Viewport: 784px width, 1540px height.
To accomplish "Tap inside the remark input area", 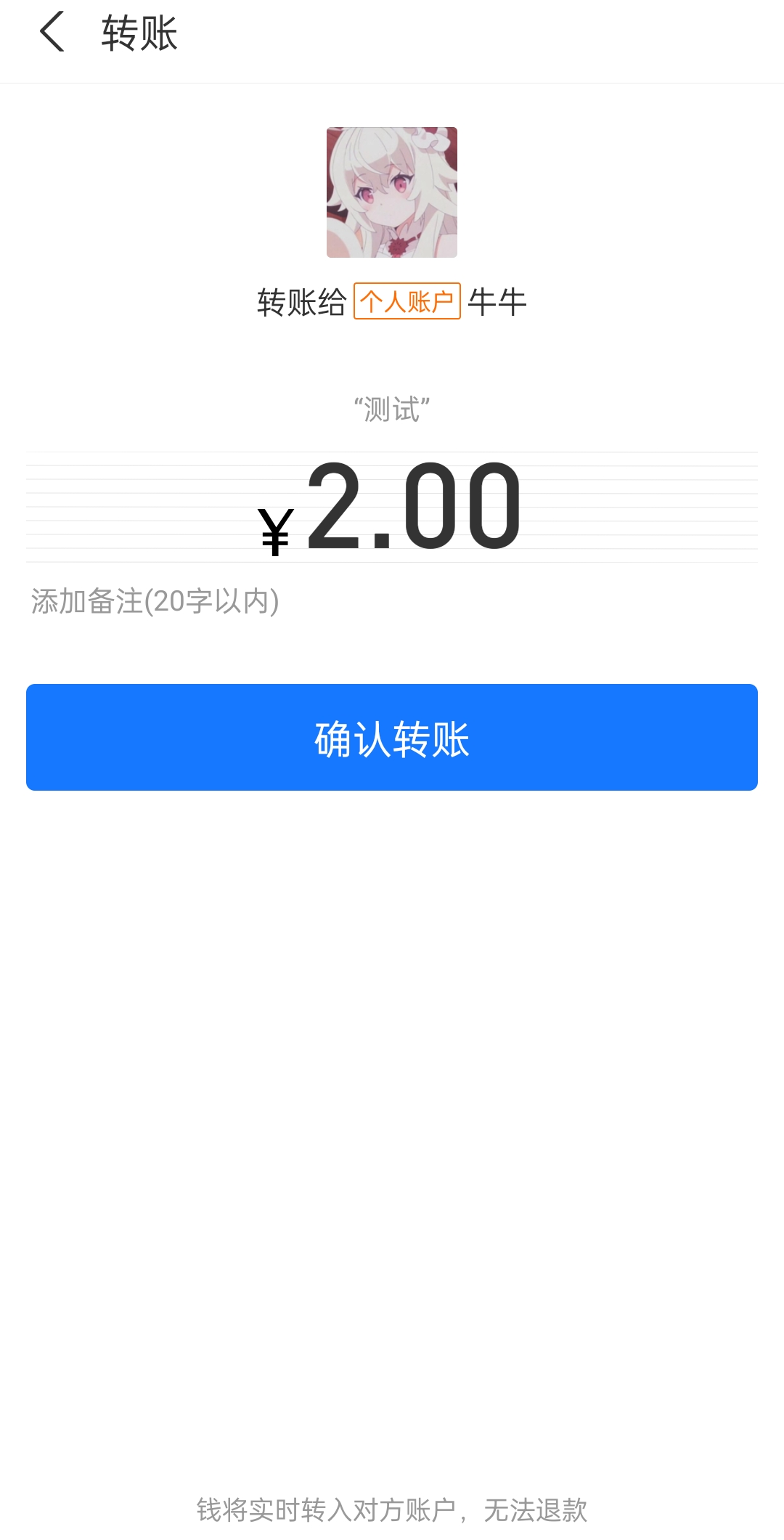I will [x=290, y=602].
